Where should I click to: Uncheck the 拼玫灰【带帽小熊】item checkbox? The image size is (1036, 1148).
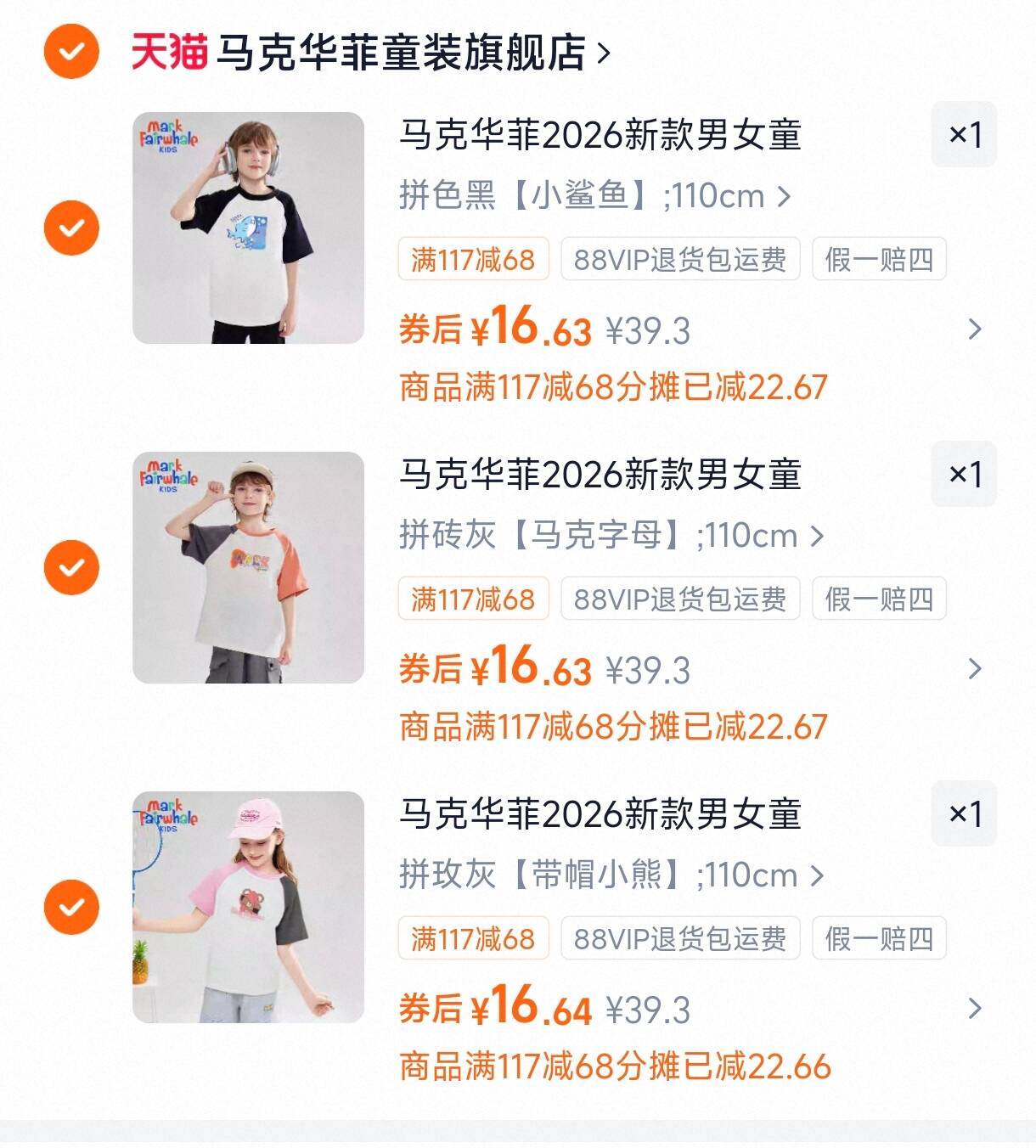pyautogui.click(x=71, y=907)
